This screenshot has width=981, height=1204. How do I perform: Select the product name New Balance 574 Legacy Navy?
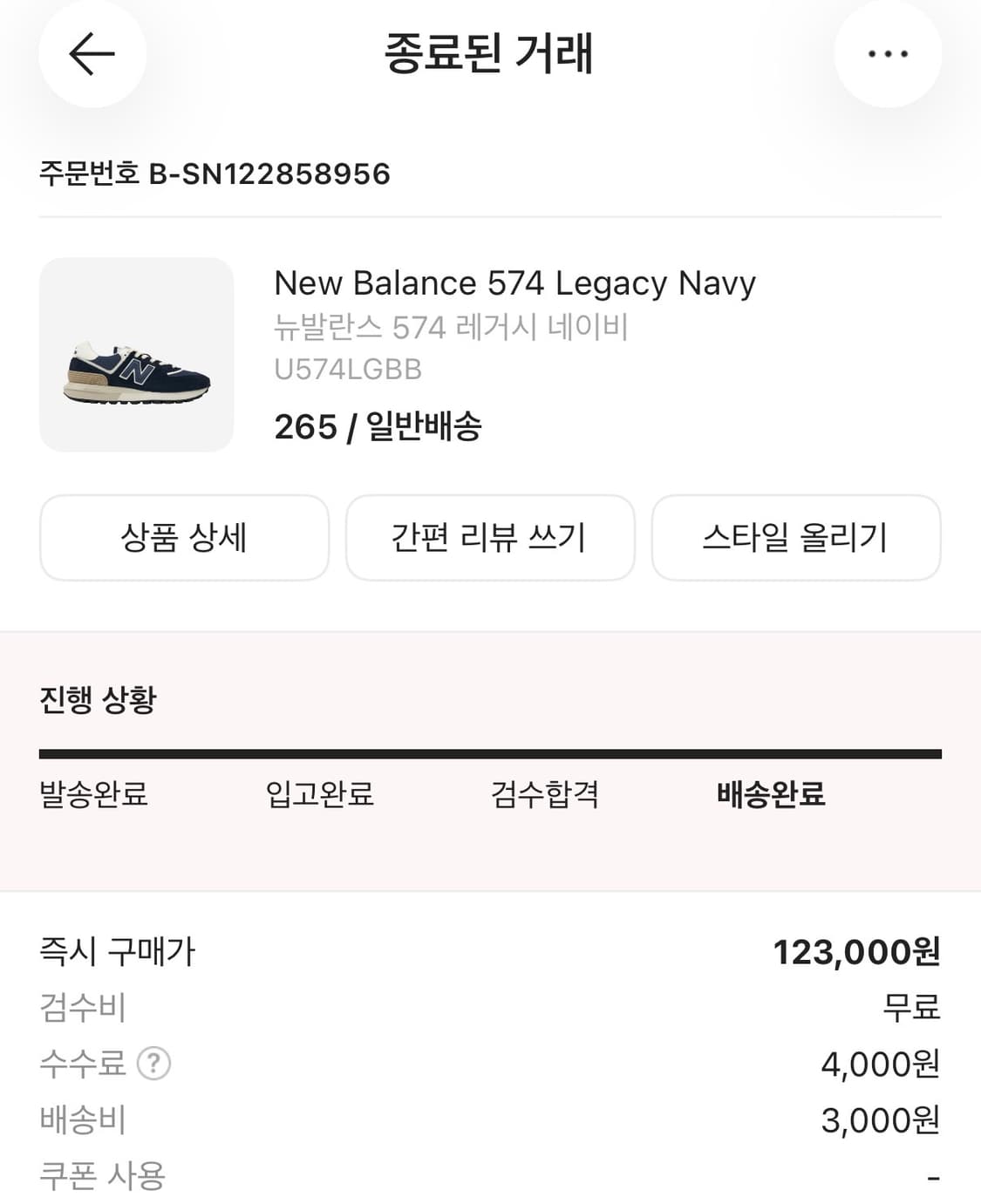click(515, 282)
